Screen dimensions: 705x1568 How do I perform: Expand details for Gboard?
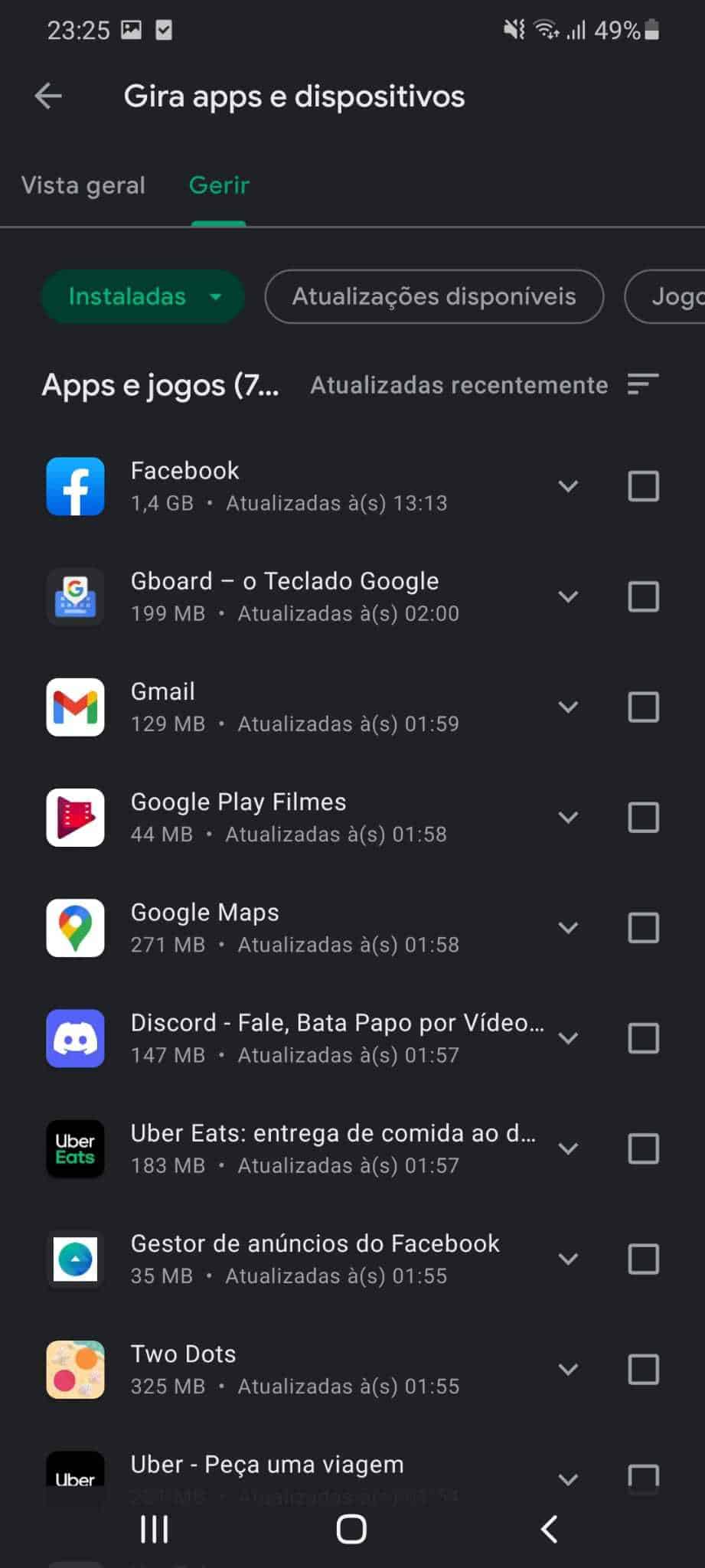click(568, 596)
